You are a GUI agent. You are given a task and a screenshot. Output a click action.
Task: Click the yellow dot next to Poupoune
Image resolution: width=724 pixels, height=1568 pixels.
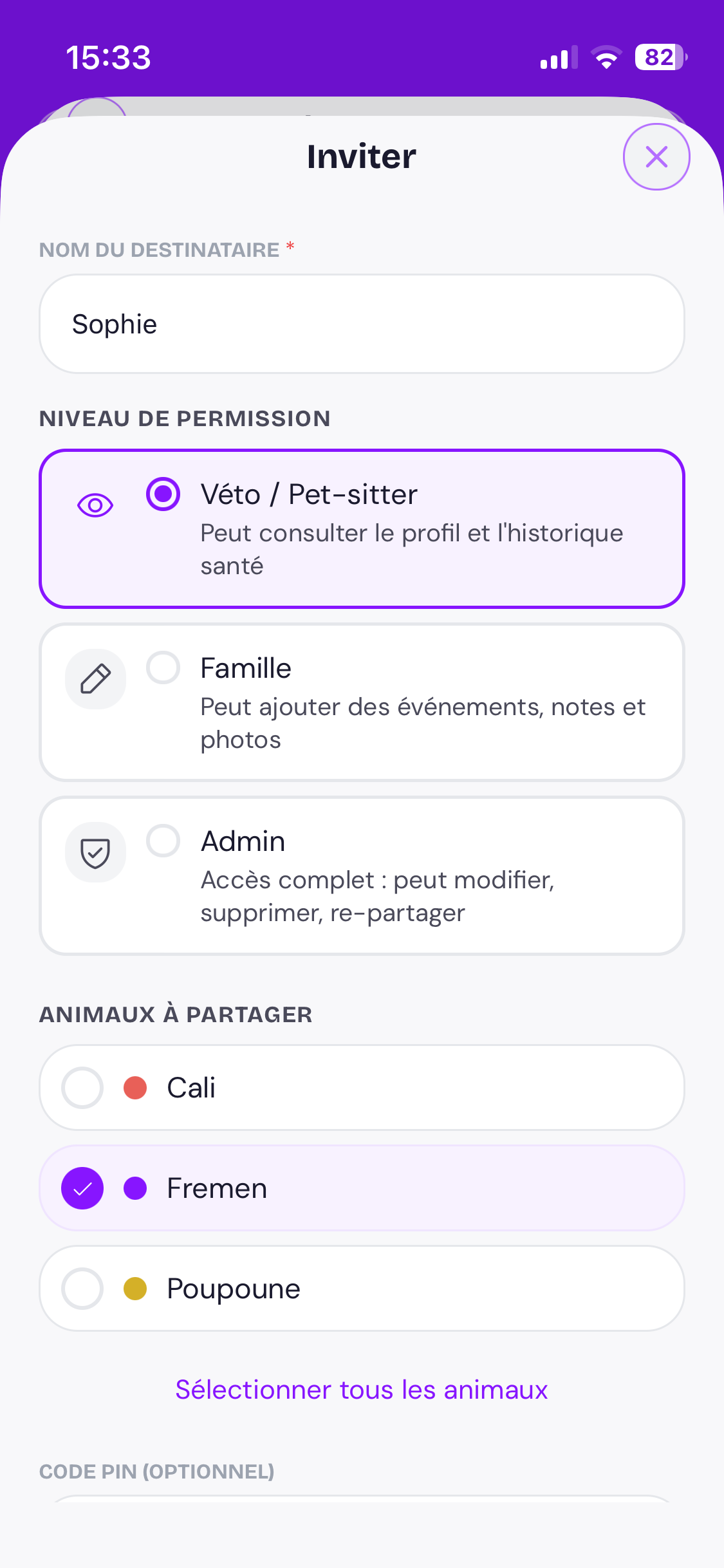point(135,1288)
